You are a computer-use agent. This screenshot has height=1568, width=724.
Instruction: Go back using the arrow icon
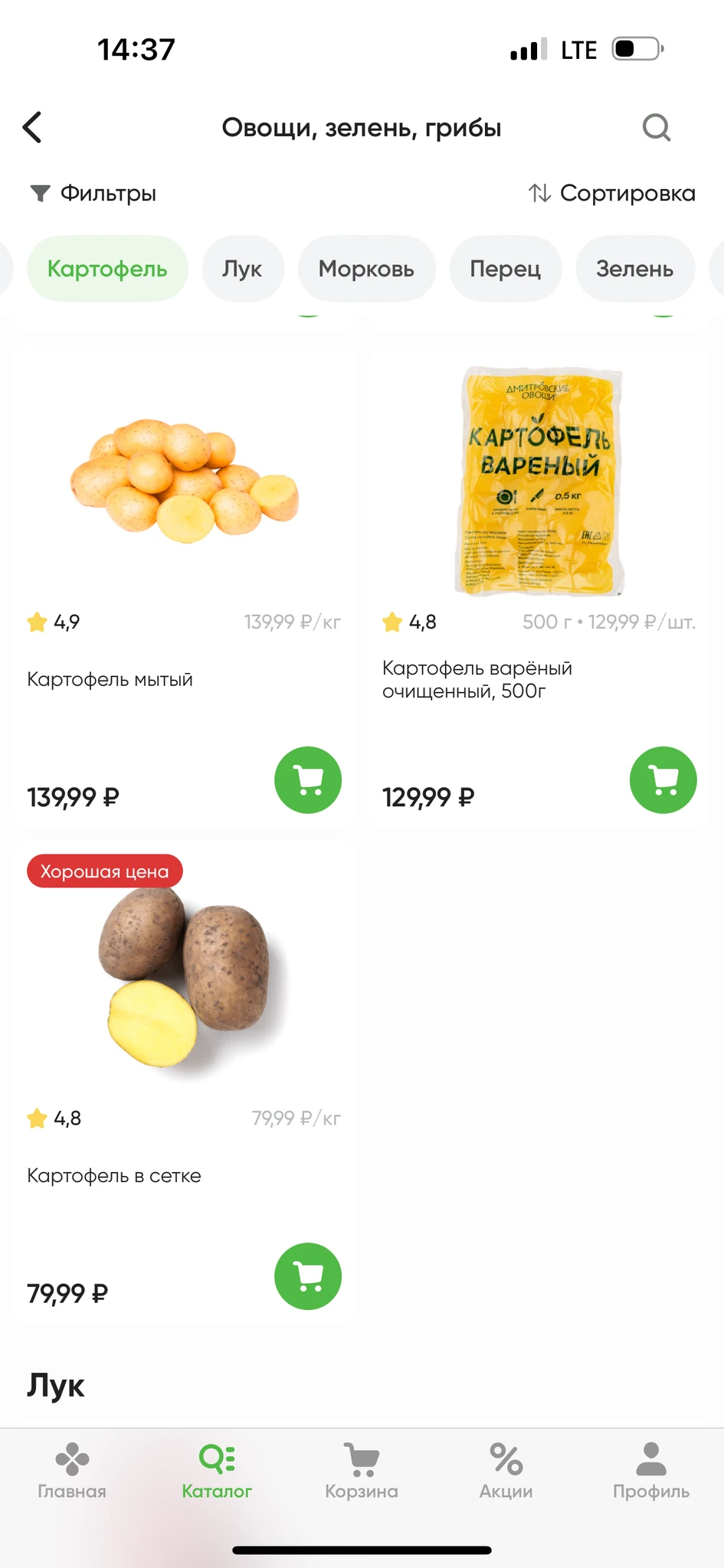[32, 127]
